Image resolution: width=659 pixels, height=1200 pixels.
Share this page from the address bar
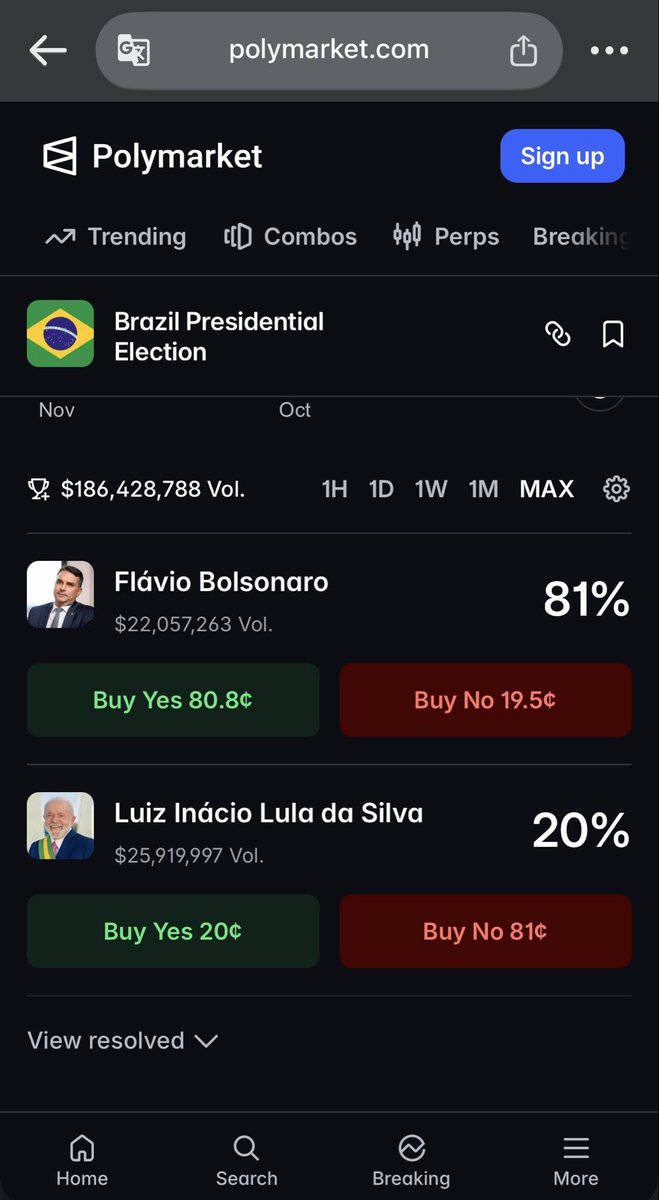523,50
